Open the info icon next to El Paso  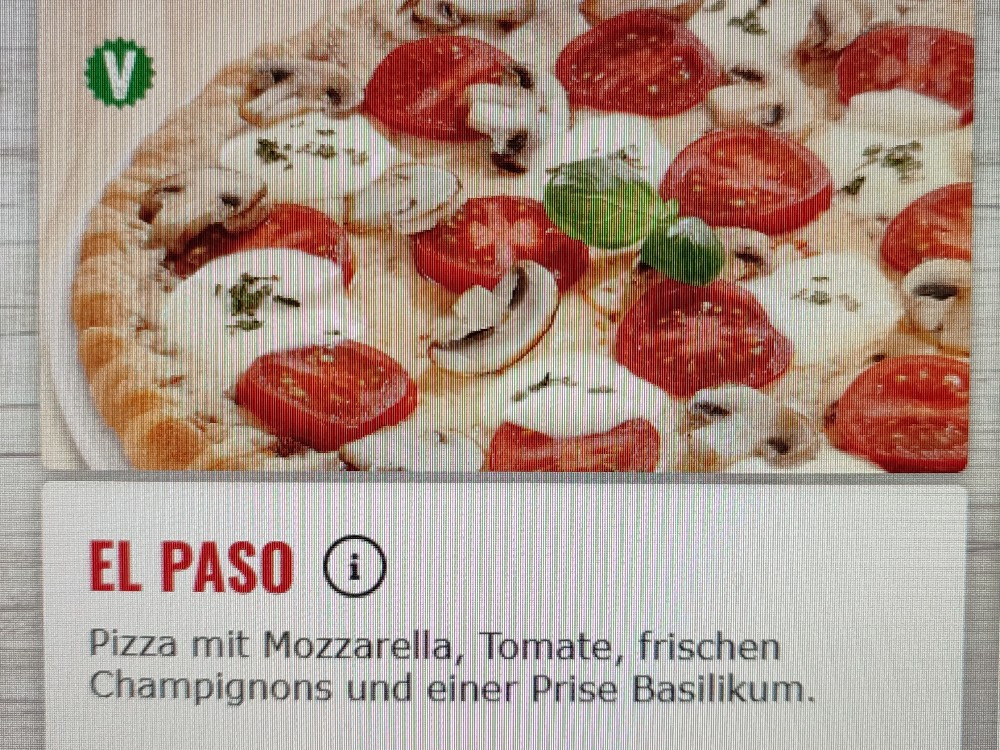(353, 567)
